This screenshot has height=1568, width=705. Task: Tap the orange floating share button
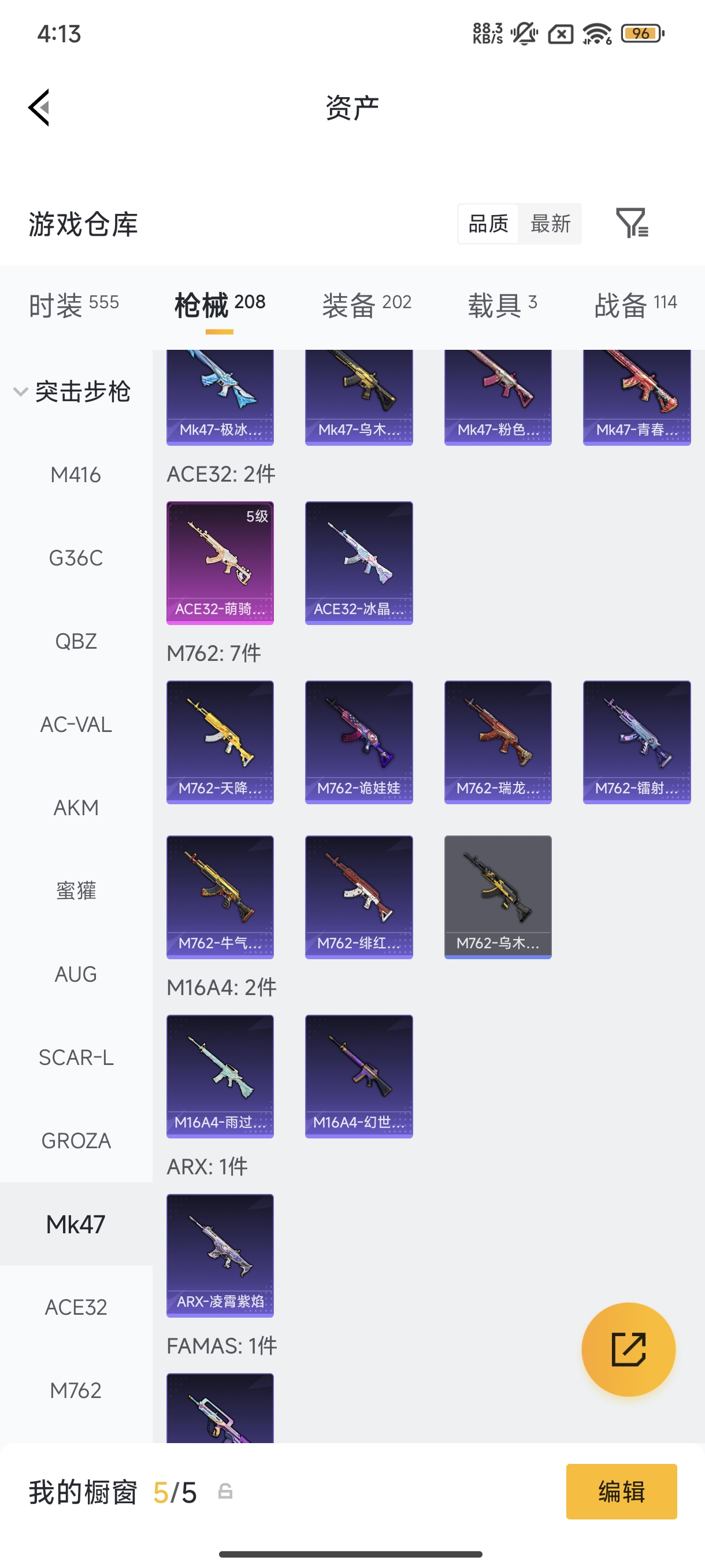[628, 1349]
